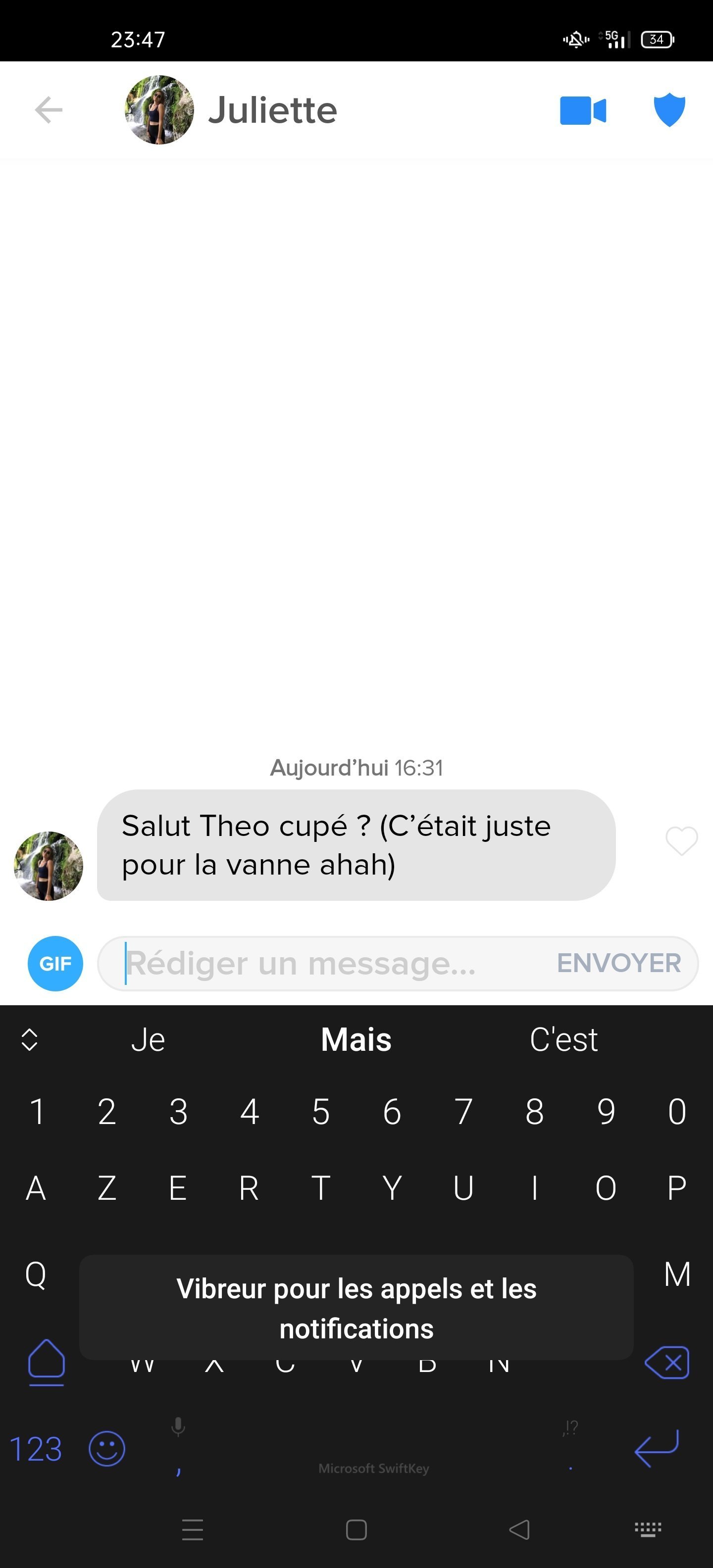Screen dimensions: 713x1568
Task: Insert the suggested word "Mais"
Action: 356,1040
